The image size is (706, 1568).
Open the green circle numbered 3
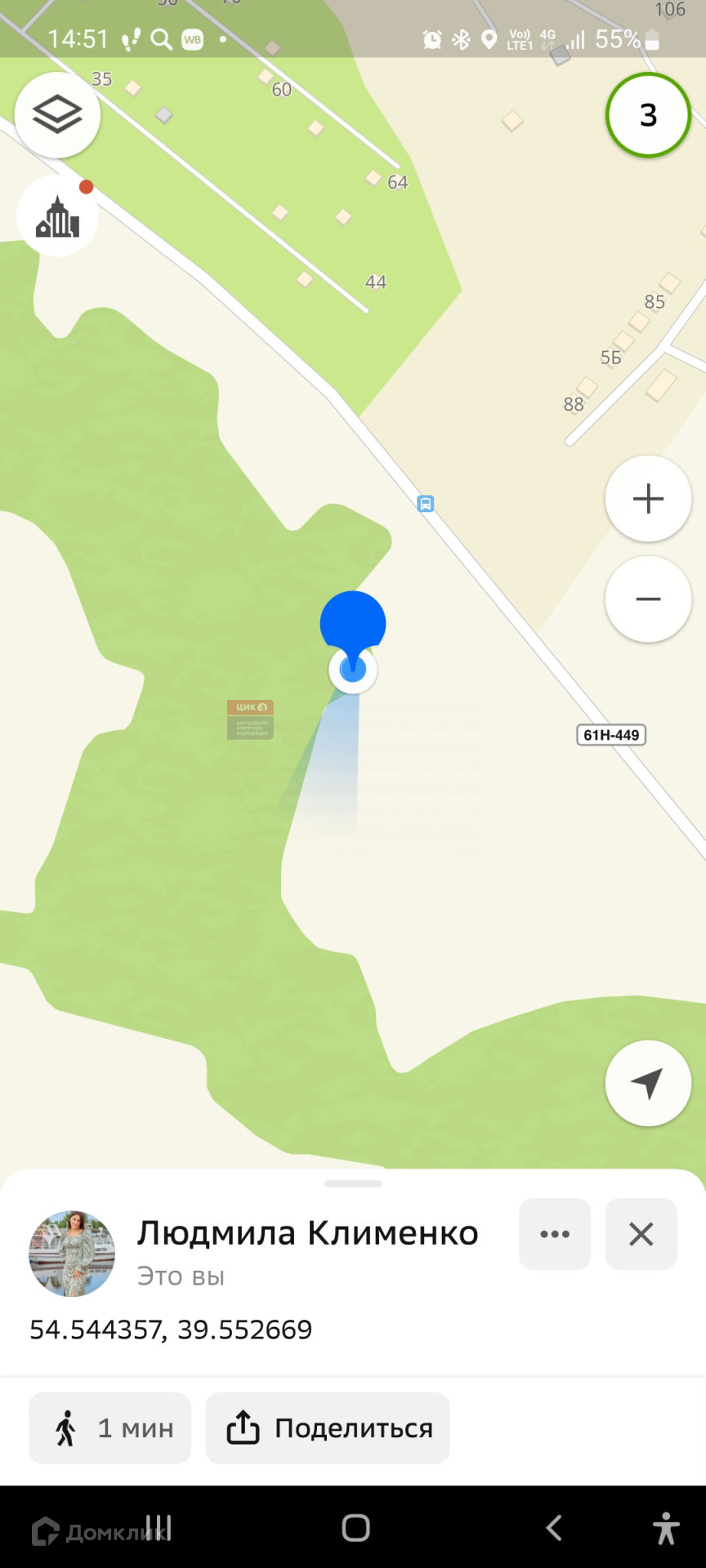pyautogui.click(x=648, y=115)
